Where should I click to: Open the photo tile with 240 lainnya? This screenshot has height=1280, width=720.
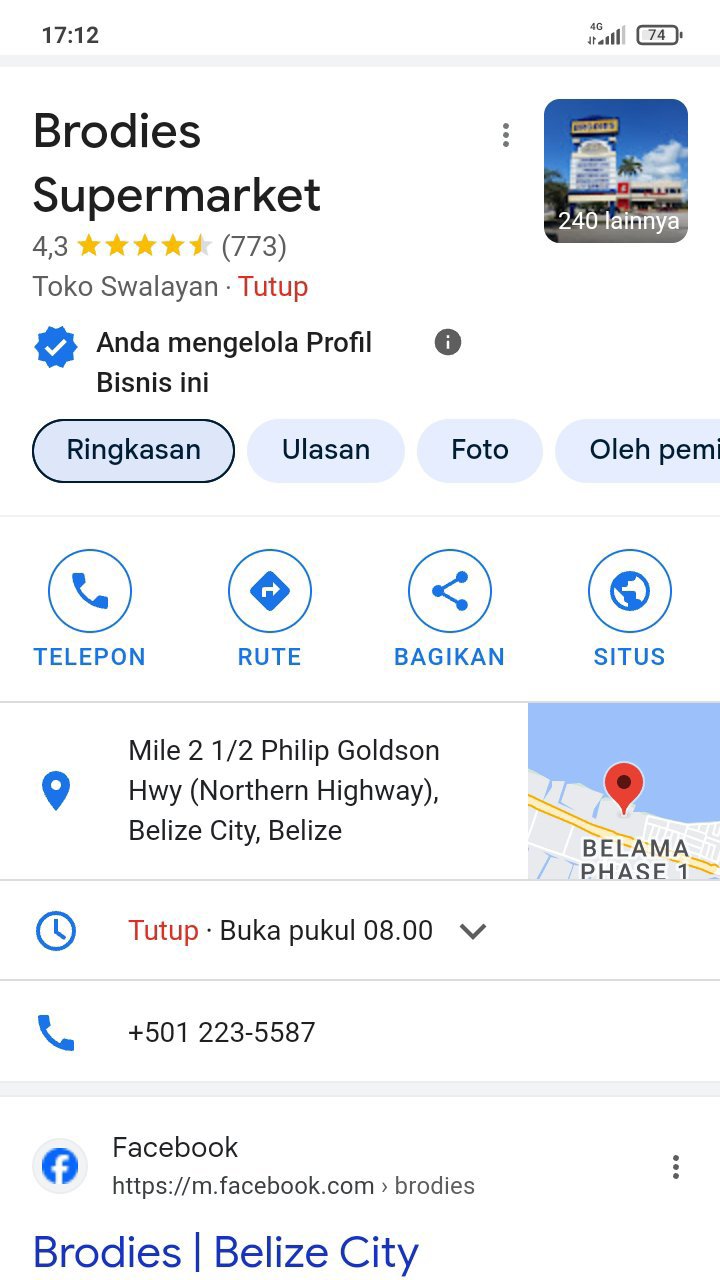[616, 171]
